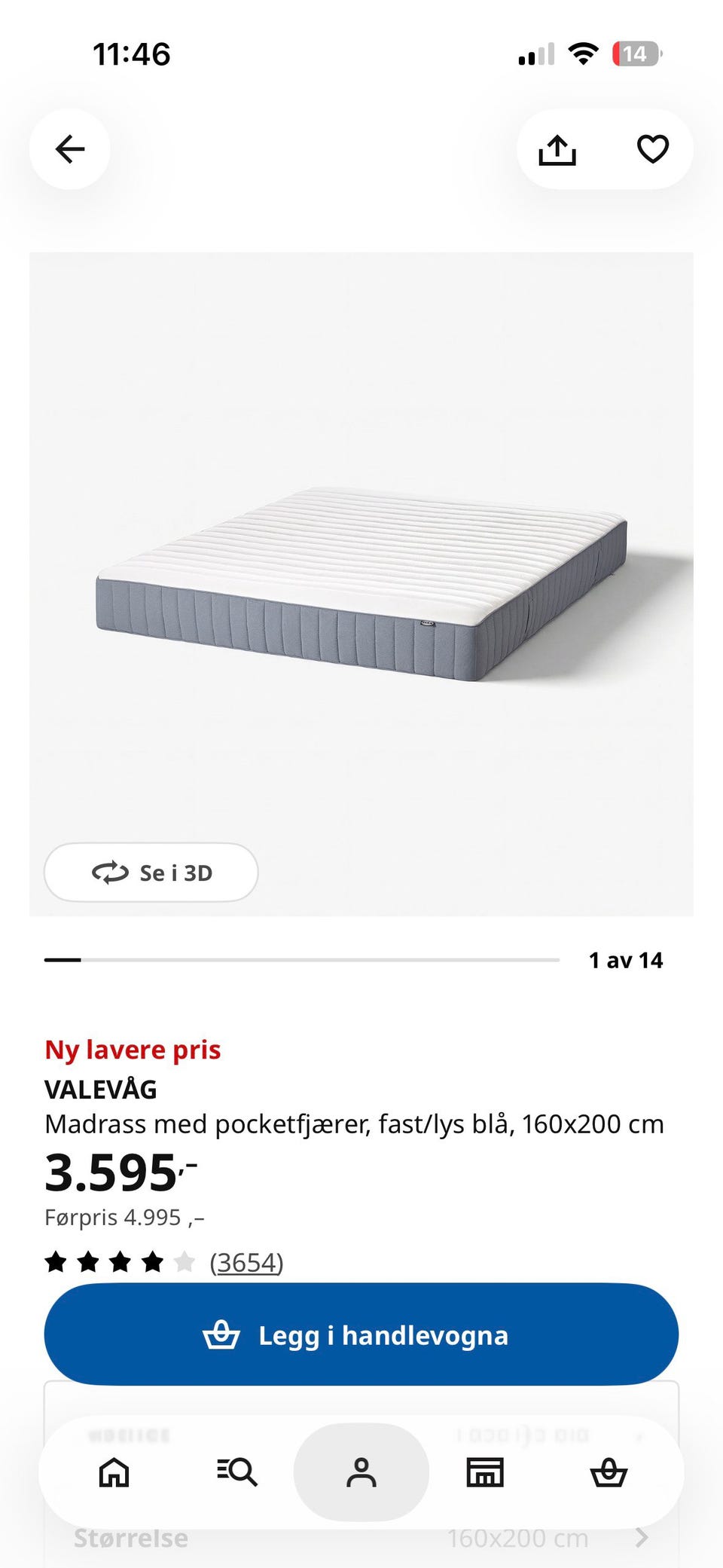Screen dimensions: 723x1568
Task: Switch to the profile tab
Action: tap(361, 1472)
